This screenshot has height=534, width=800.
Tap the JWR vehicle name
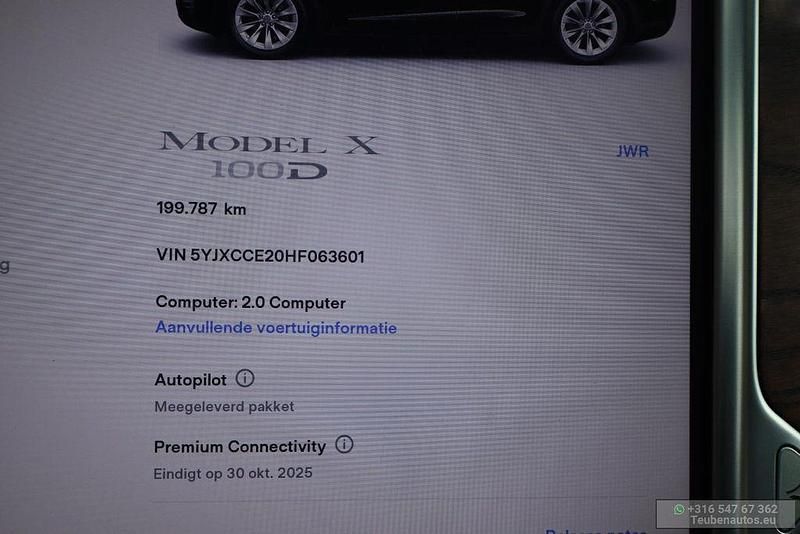point(632,151)
